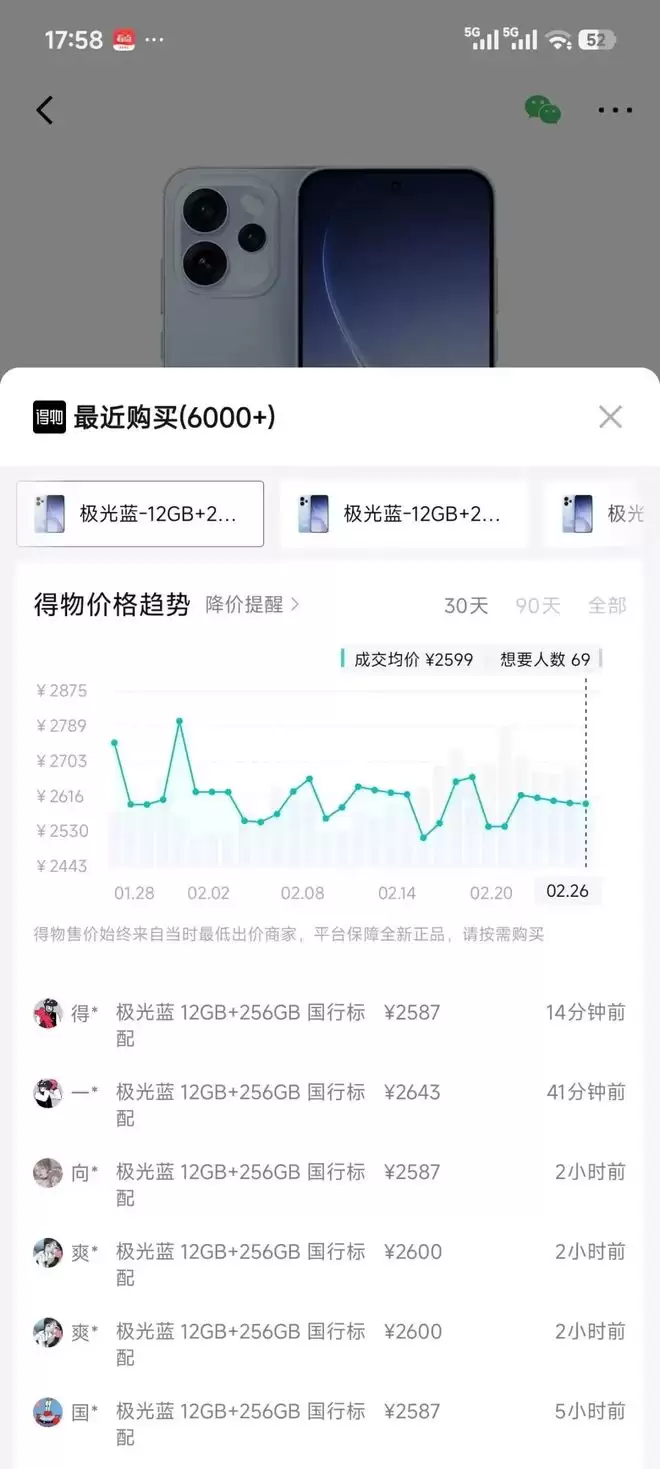Select the second 极光蓝-12GB+2... variant chip
The image size is (660, 1469).
pos(403,514)
